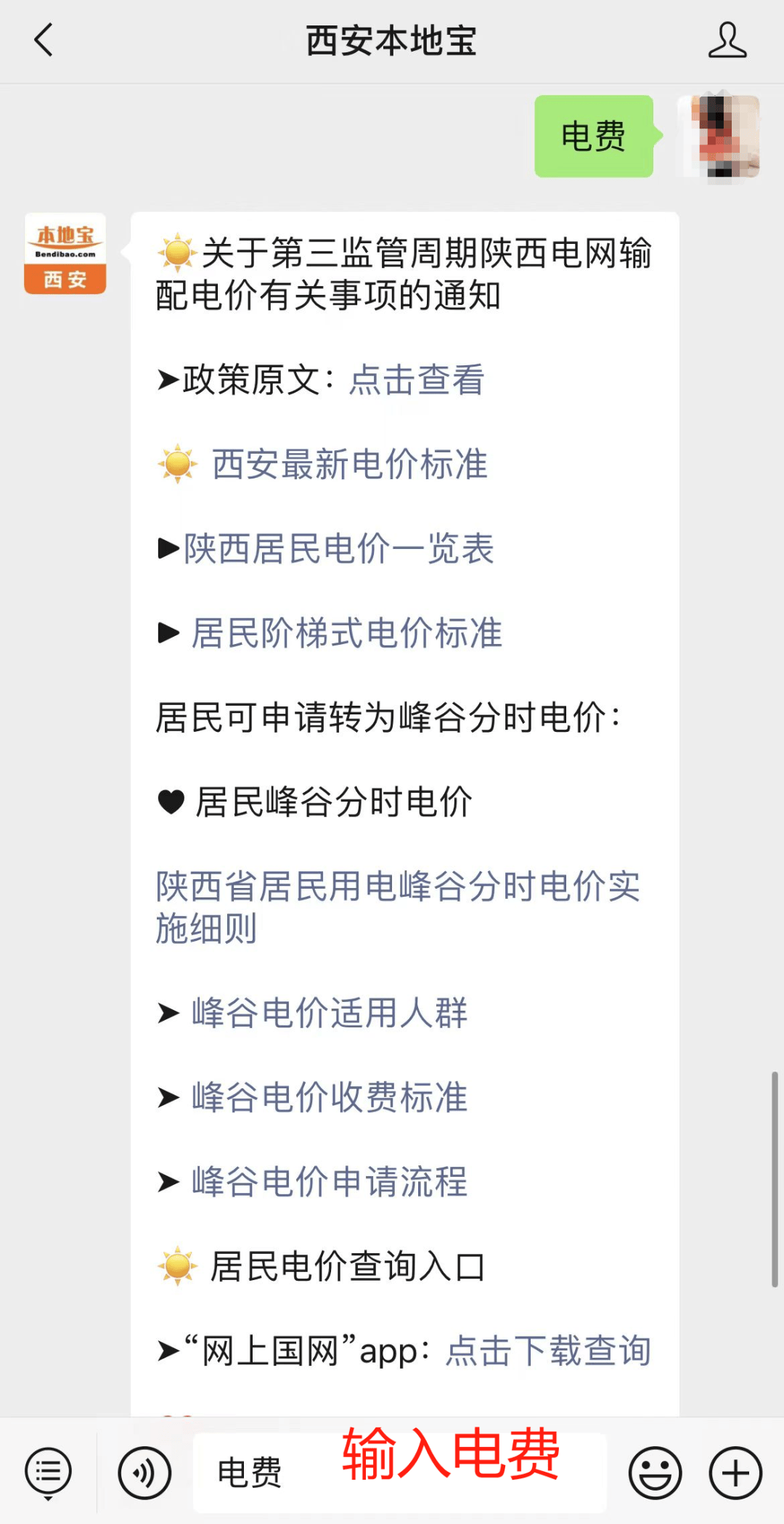Open the plus attachment menu

735,1473
